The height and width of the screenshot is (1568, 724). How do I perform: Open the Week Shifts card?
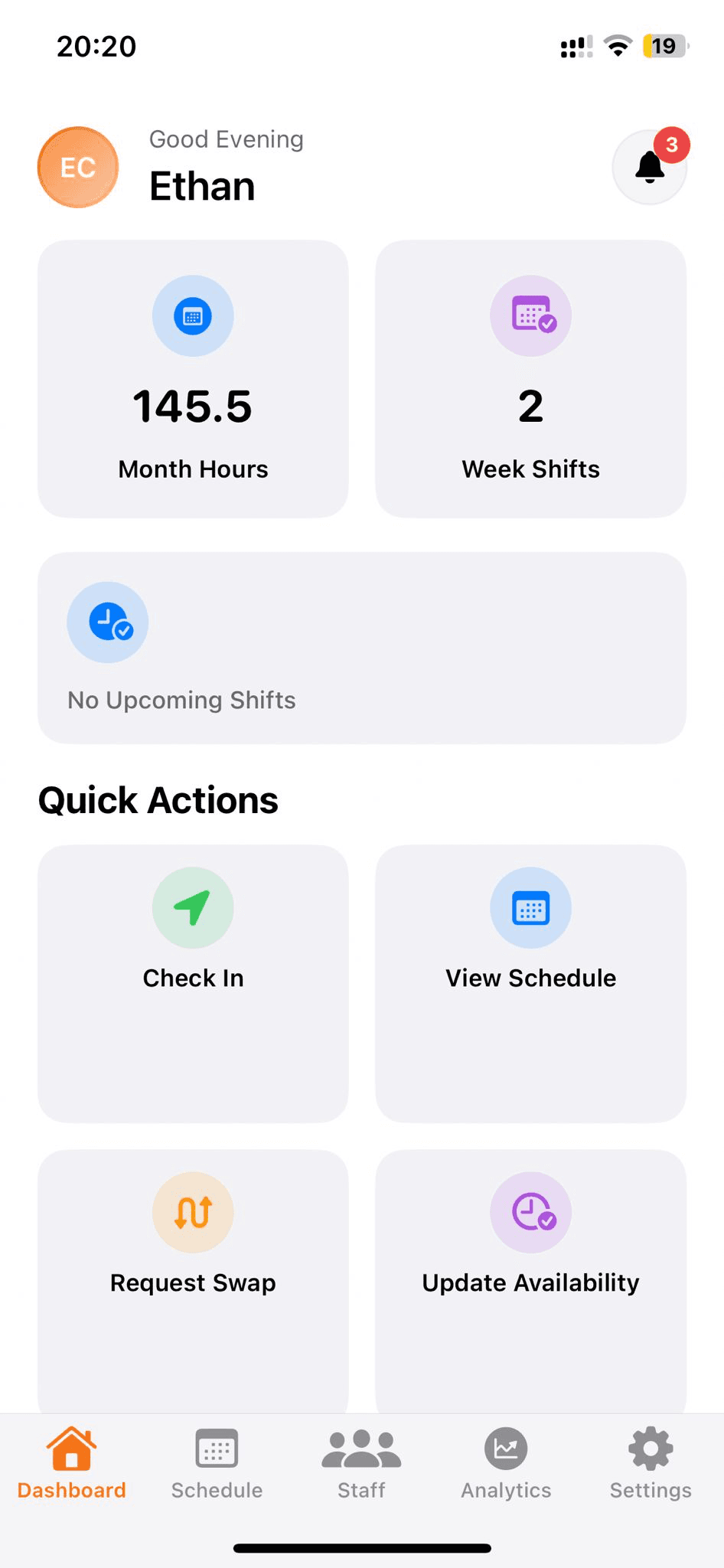coord(530,379)
